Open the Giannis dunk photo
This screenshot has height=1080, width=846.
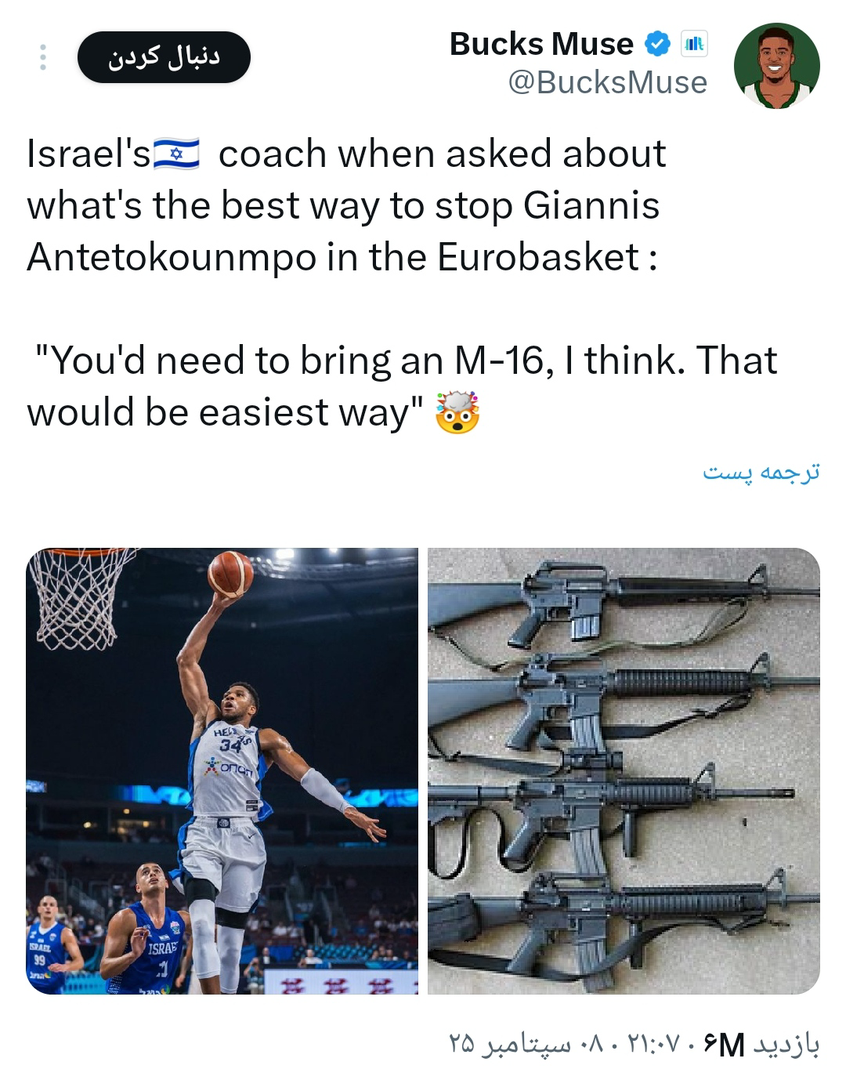pyautogui.click(x=222, y=770)
